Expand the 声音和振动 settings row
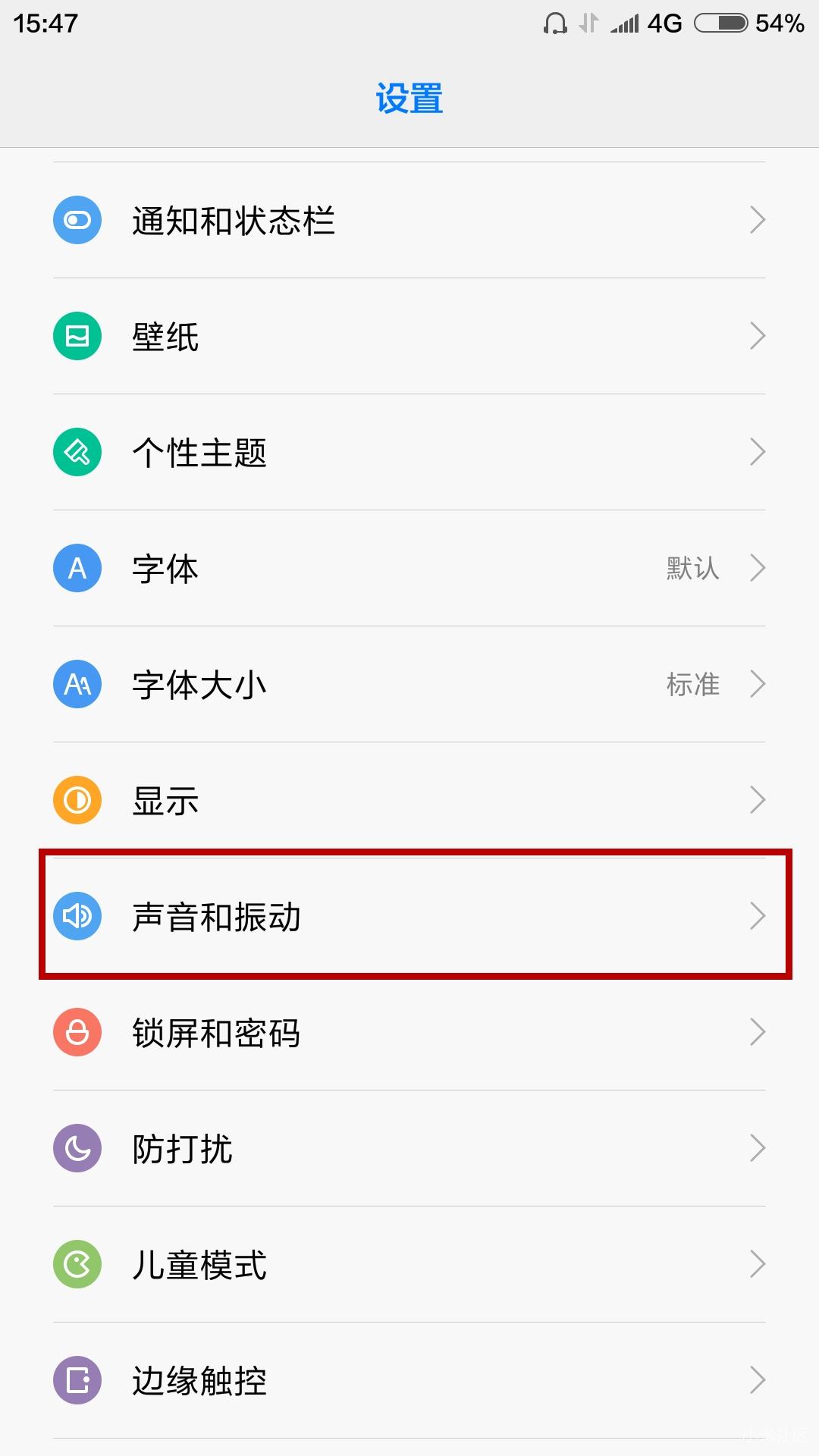Image resolution: width=819 pixels, height=1456 pixels. click(409, 915)
